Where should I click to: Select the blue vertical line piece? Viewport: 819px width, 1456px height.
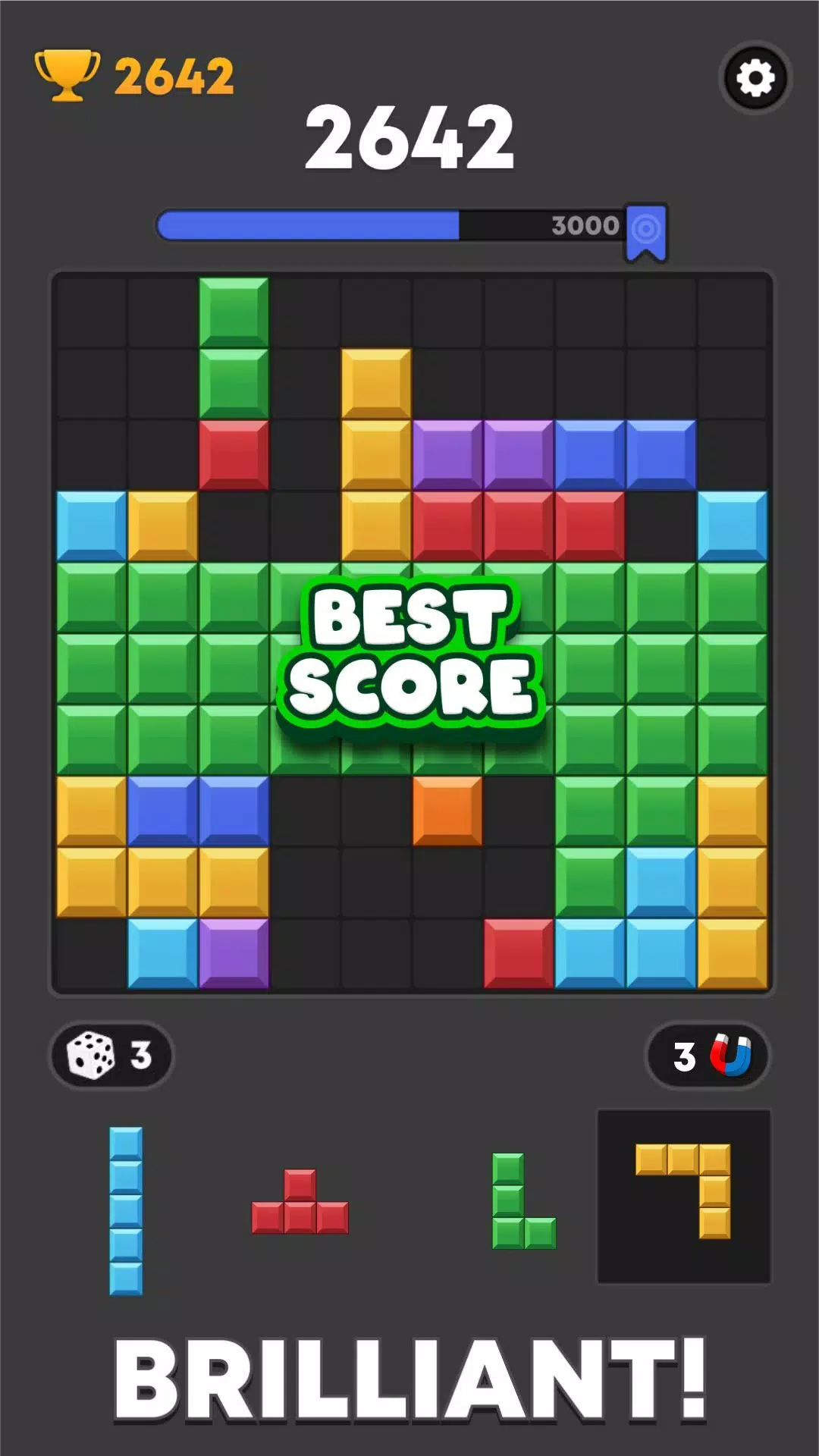[126, 1210]
